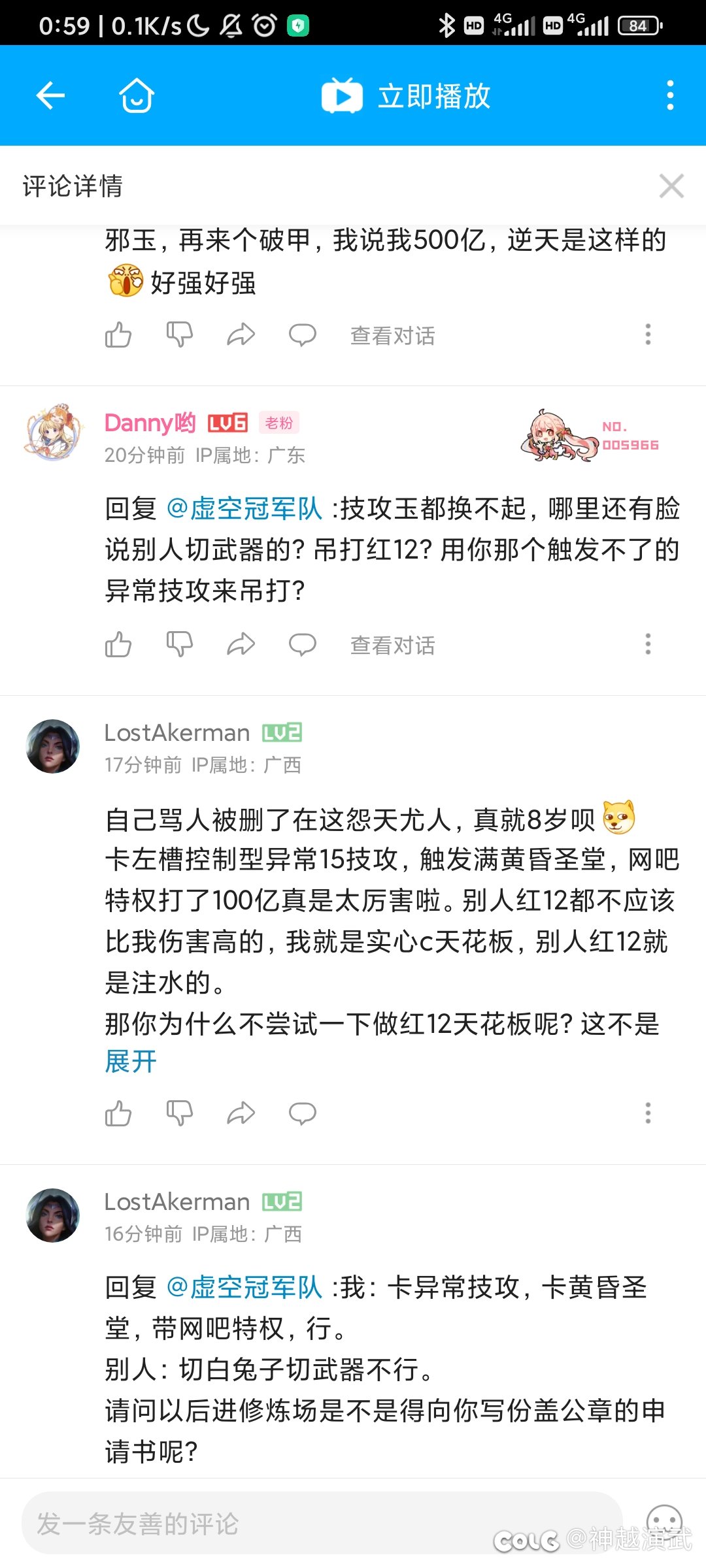The height and width of the screenshot is (1568, 706).
Task: Like Danny哟's comment
Action: (118, 645)
